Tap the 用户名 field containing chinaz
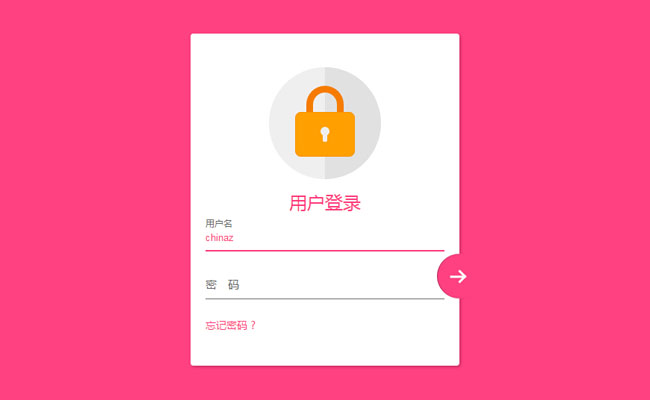This screenshot has width=650, height=400. [324, 238]
